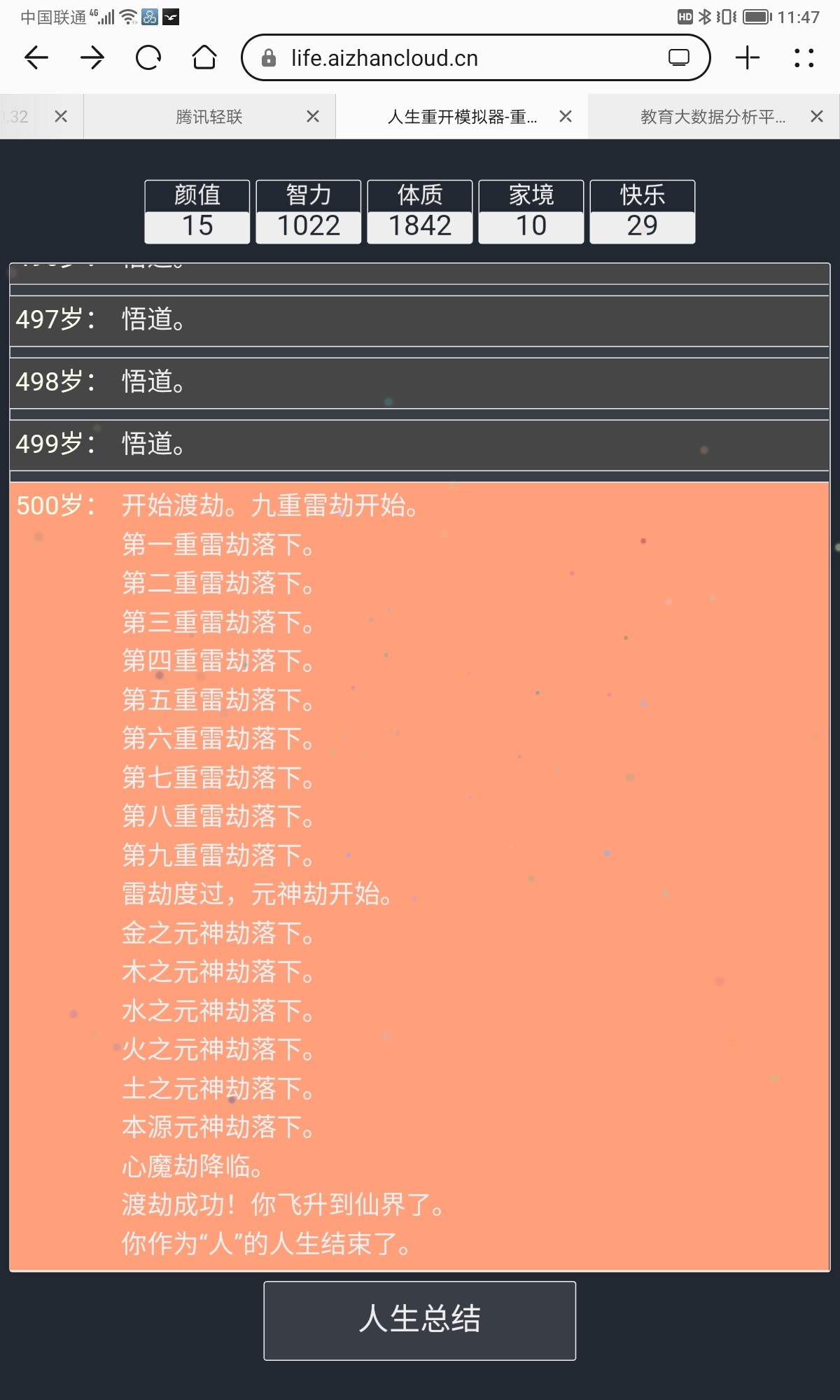
Task: Close the 人生重开模拟器 tab
Action: 566,117
